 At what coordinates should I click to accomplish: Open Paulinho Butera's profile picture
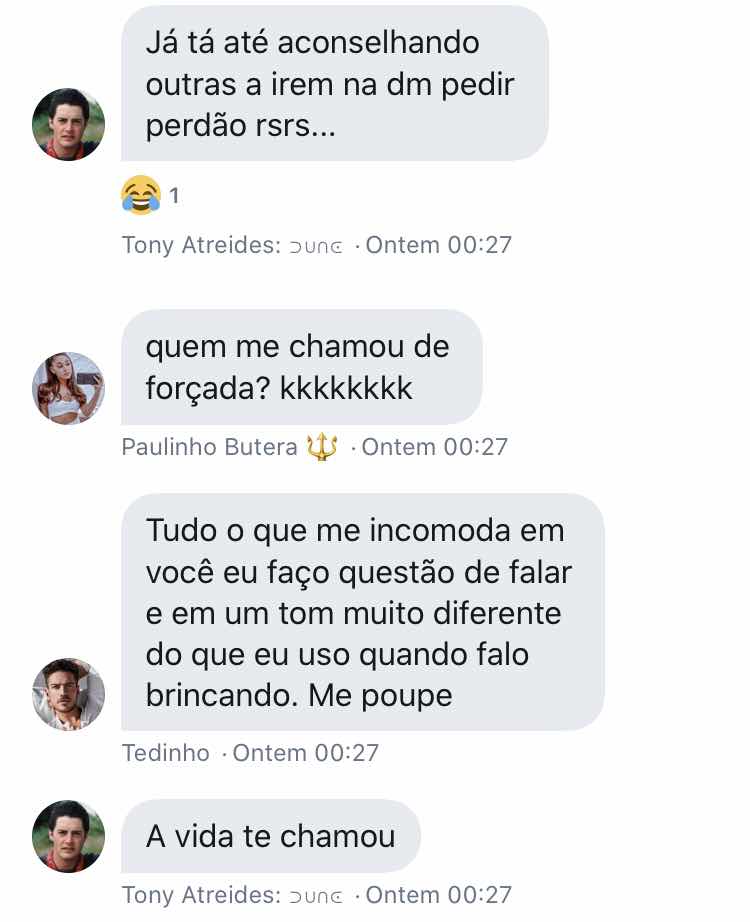[x=68, y=388]
